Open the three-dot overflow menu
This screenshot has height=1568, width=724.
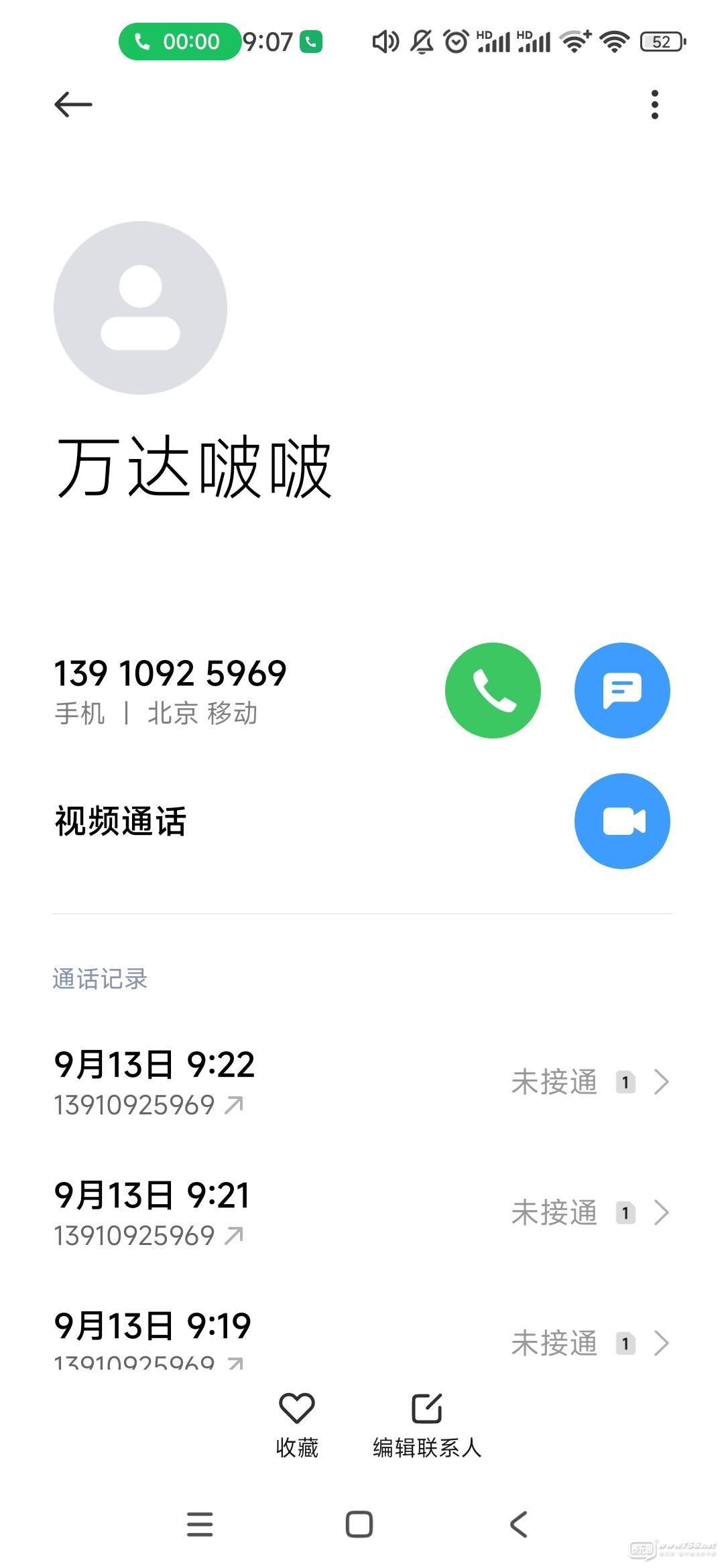(654, 105)
